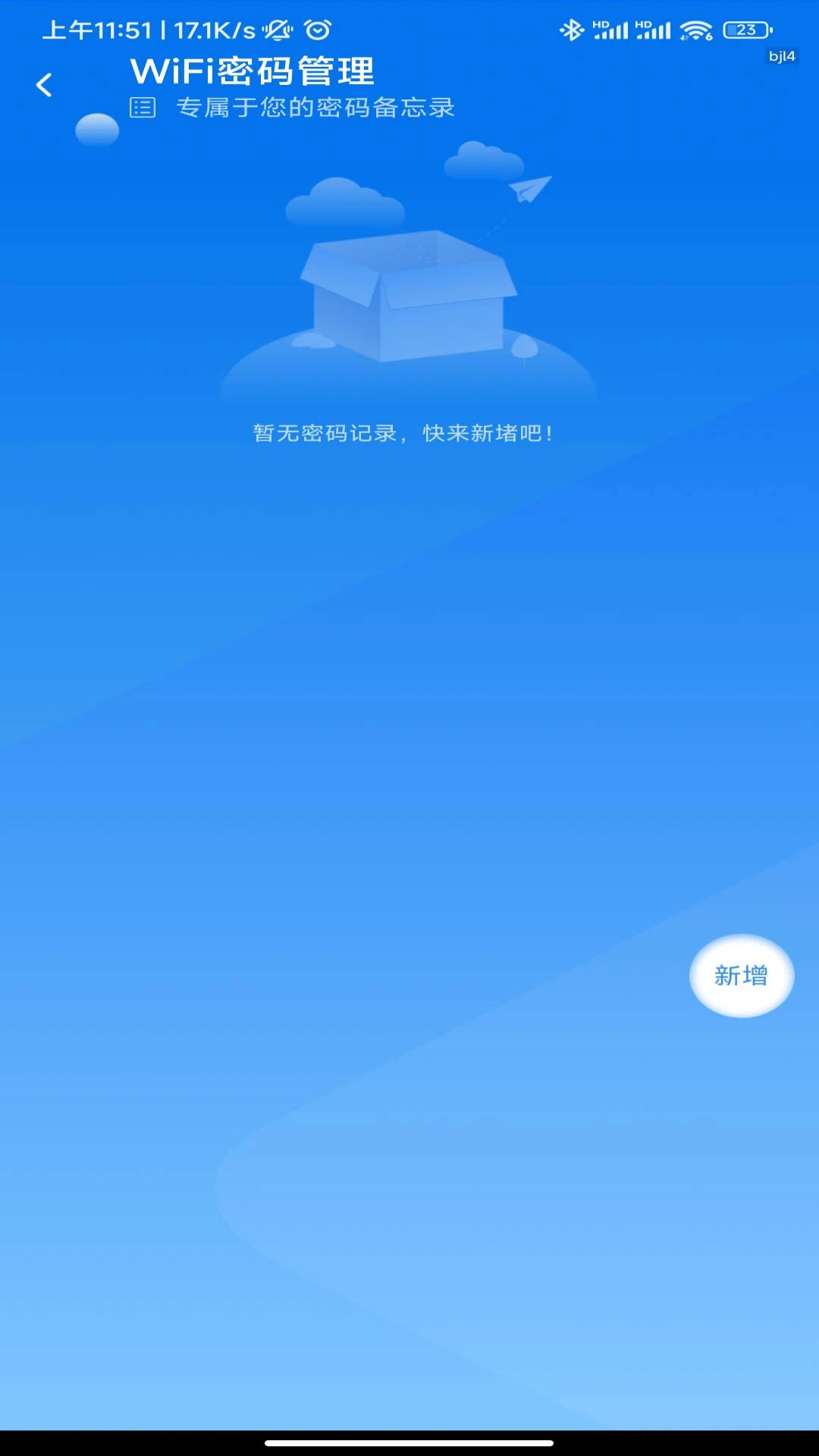Tap the alarm clock status bar icon

coord(318,30)
